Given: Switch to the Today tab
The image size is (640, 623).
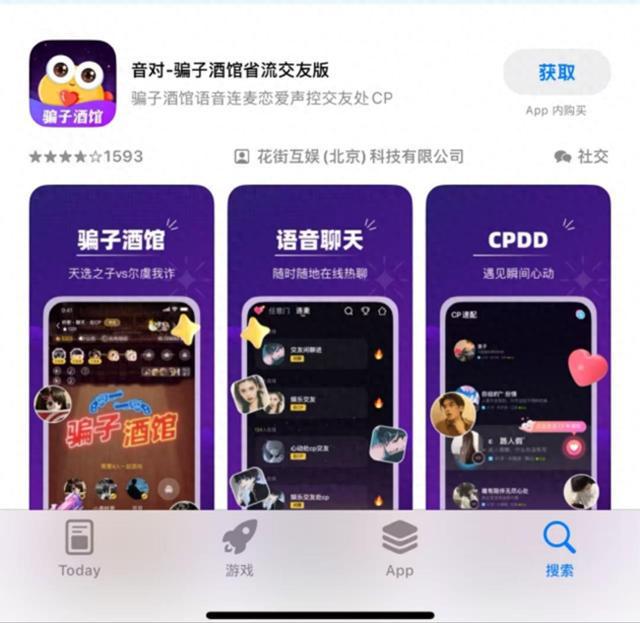Looking at the screenshot, I should coord(79,549).
